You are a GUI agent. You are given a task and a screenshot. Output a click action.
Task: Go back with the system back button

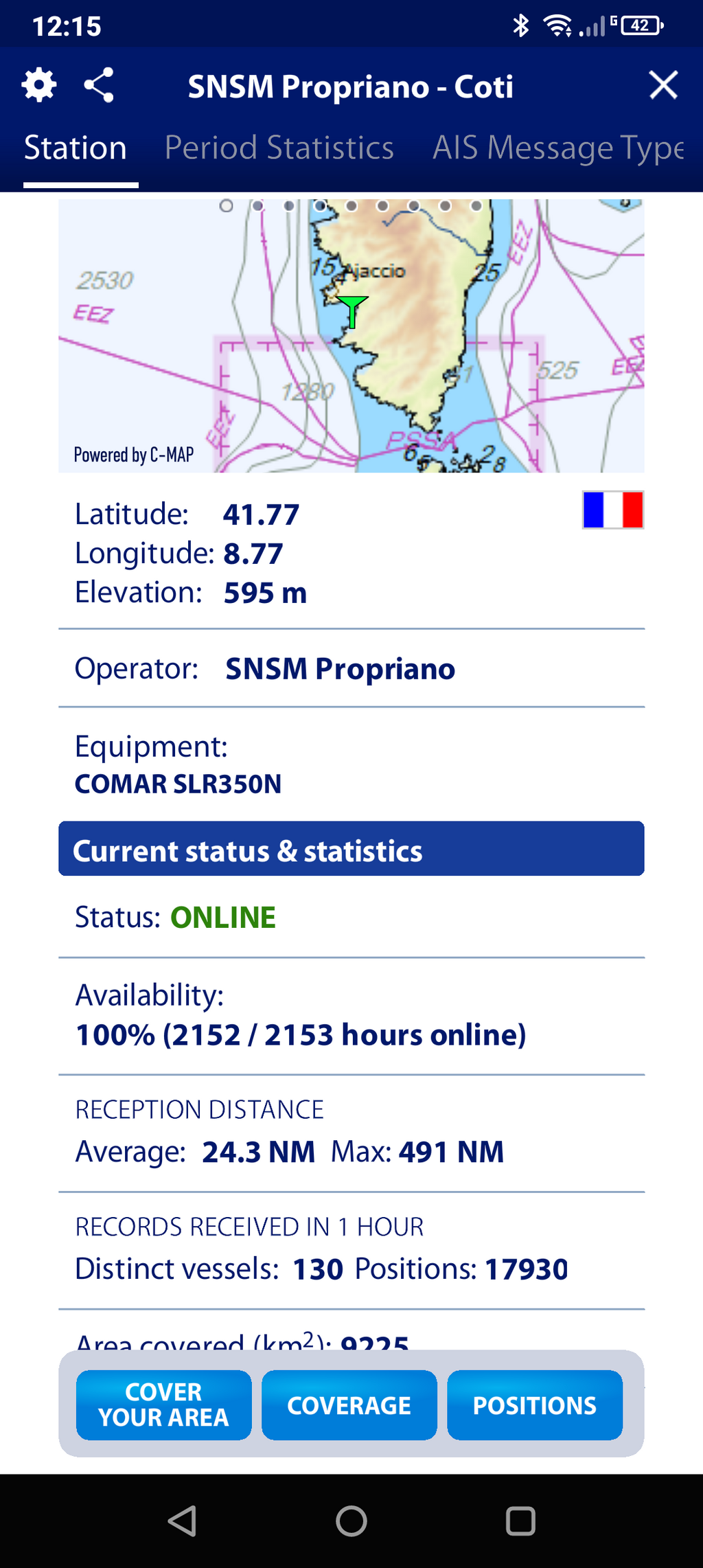pyautogui.click(x=183, y=1521)
